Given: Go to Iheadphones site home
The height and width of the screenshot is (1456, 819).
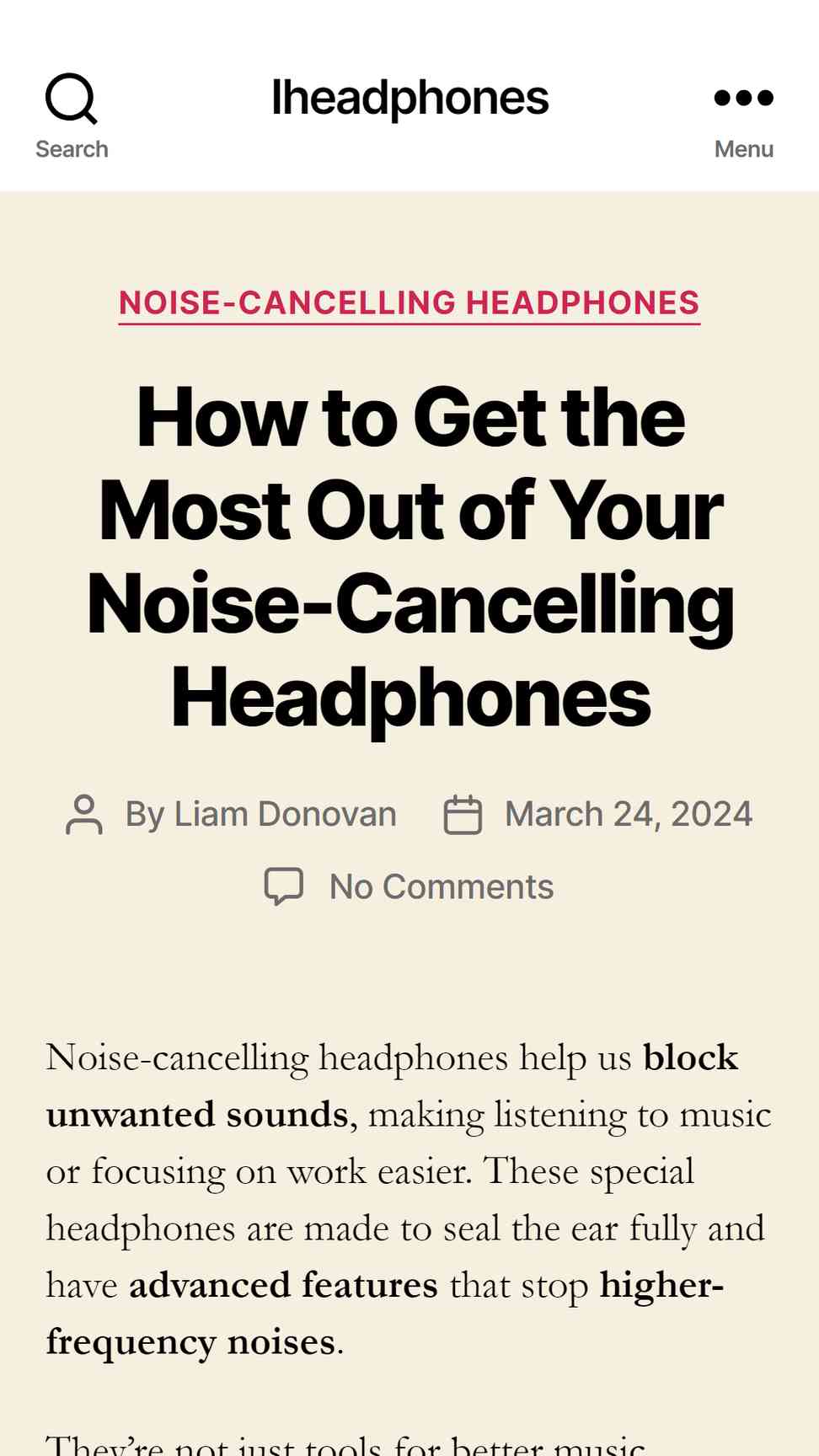Looking at the screenshot, I should coord(409,98).
